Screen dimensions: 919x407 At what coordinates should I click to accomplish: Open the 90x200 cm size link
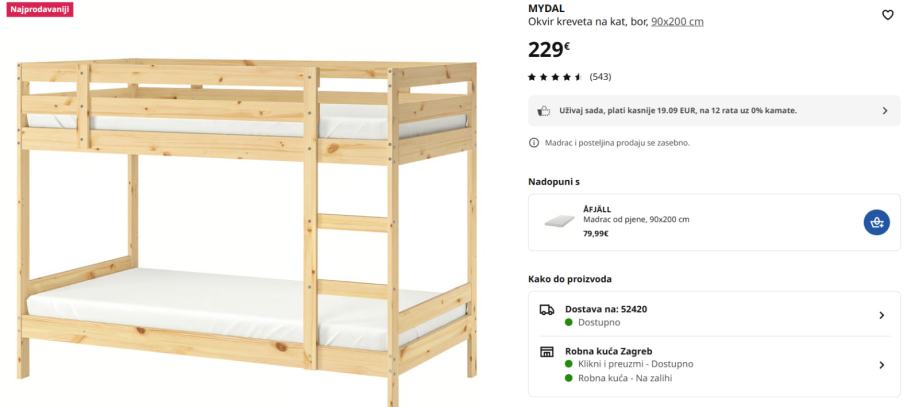[677, 22]
